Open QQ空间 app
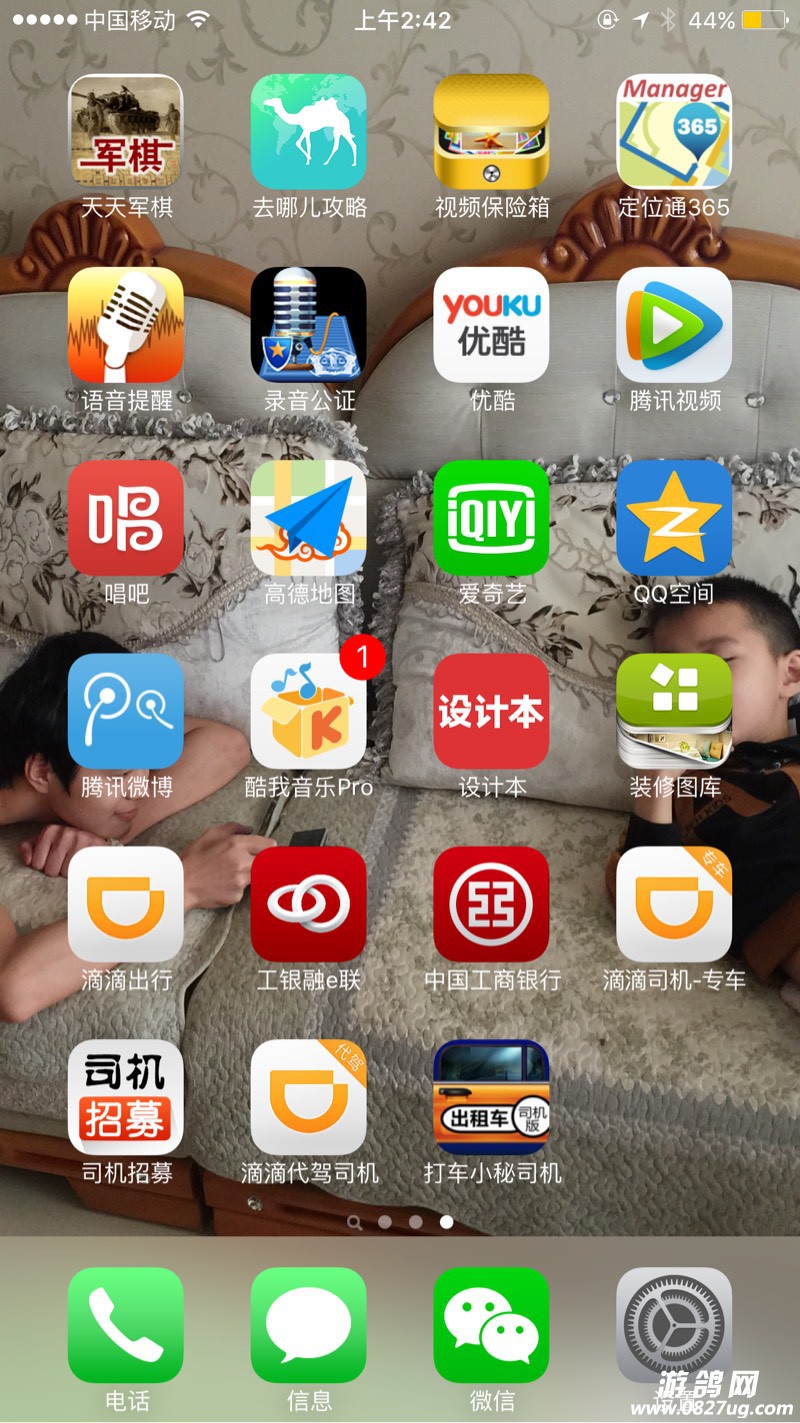The height and width of the screenshot is (1423, 800). pos(674,518)
